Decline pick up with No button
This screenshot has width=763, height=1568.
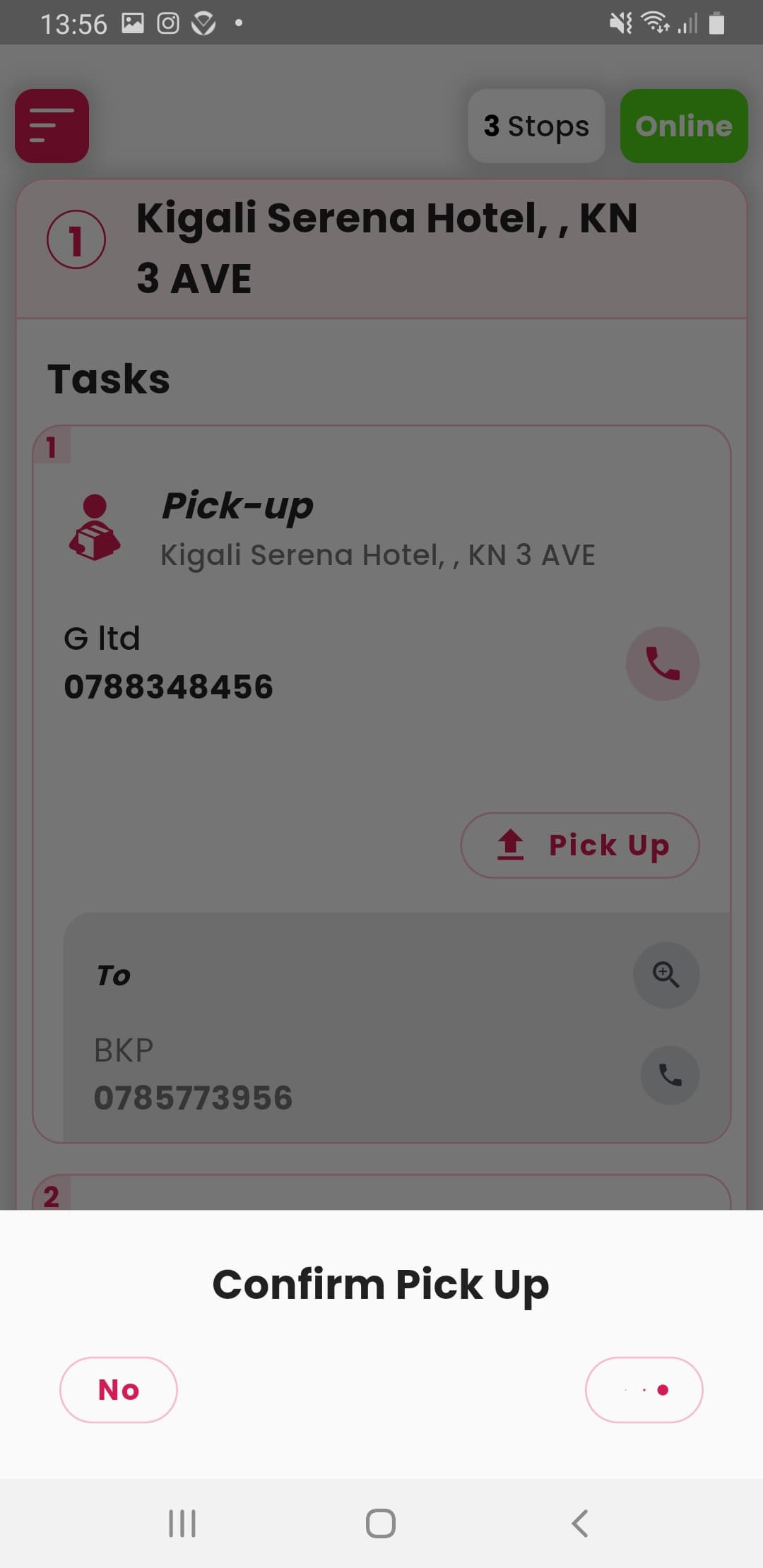(x=118, y=1389)
